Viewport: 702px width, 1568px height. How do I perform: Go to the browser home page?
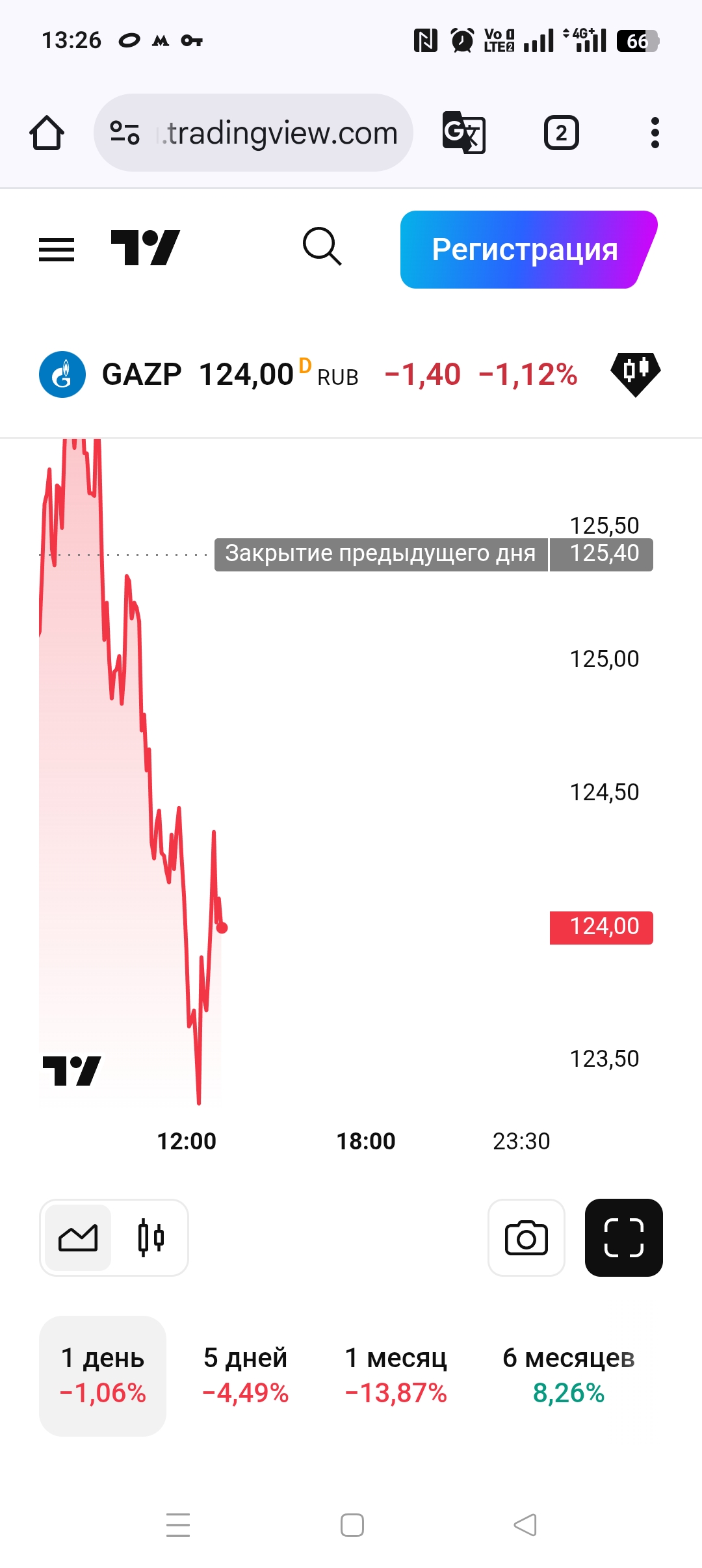(47, 133)
